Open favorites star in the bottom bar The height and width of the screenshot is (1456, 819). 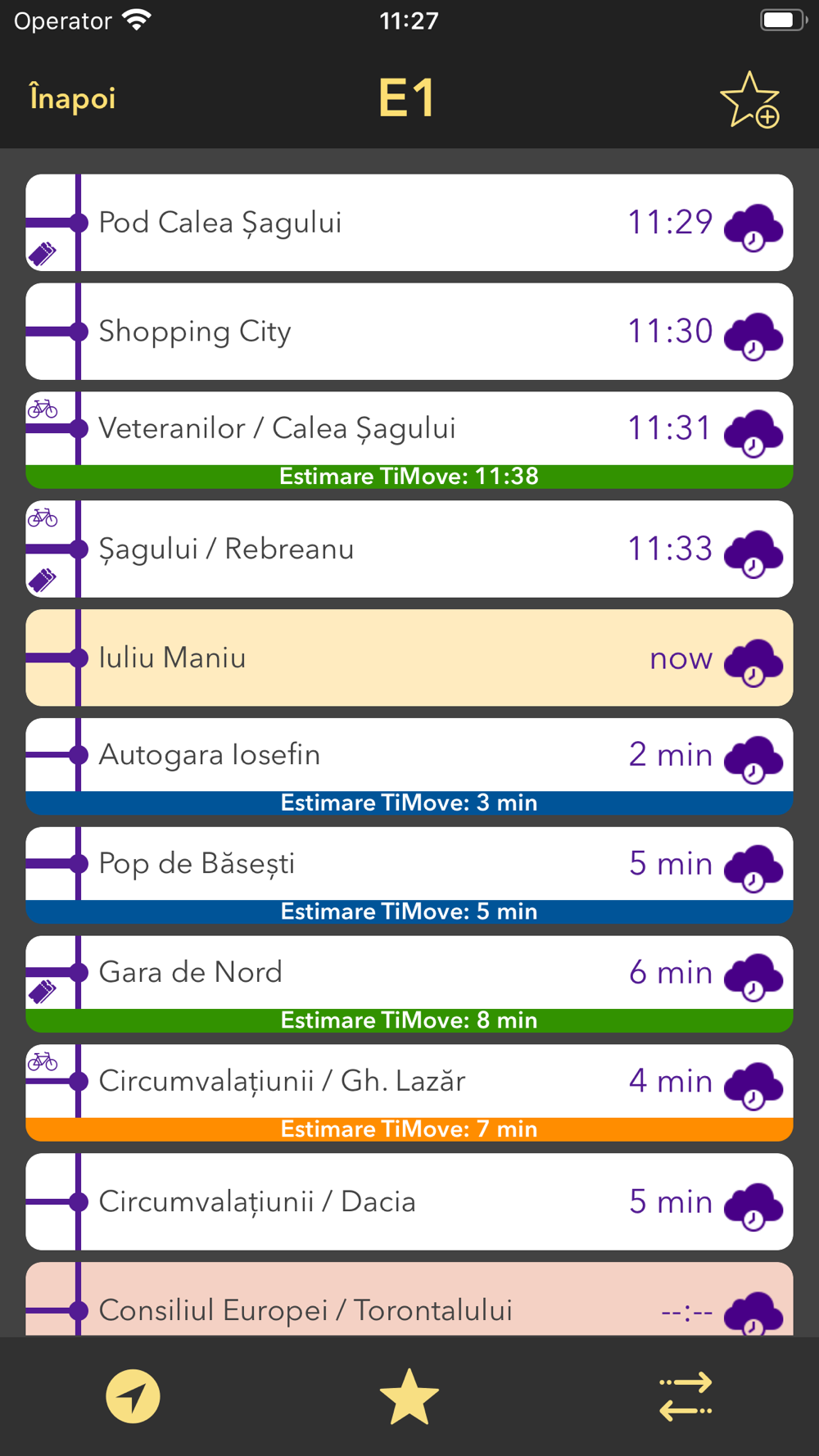coord(409,1396)
